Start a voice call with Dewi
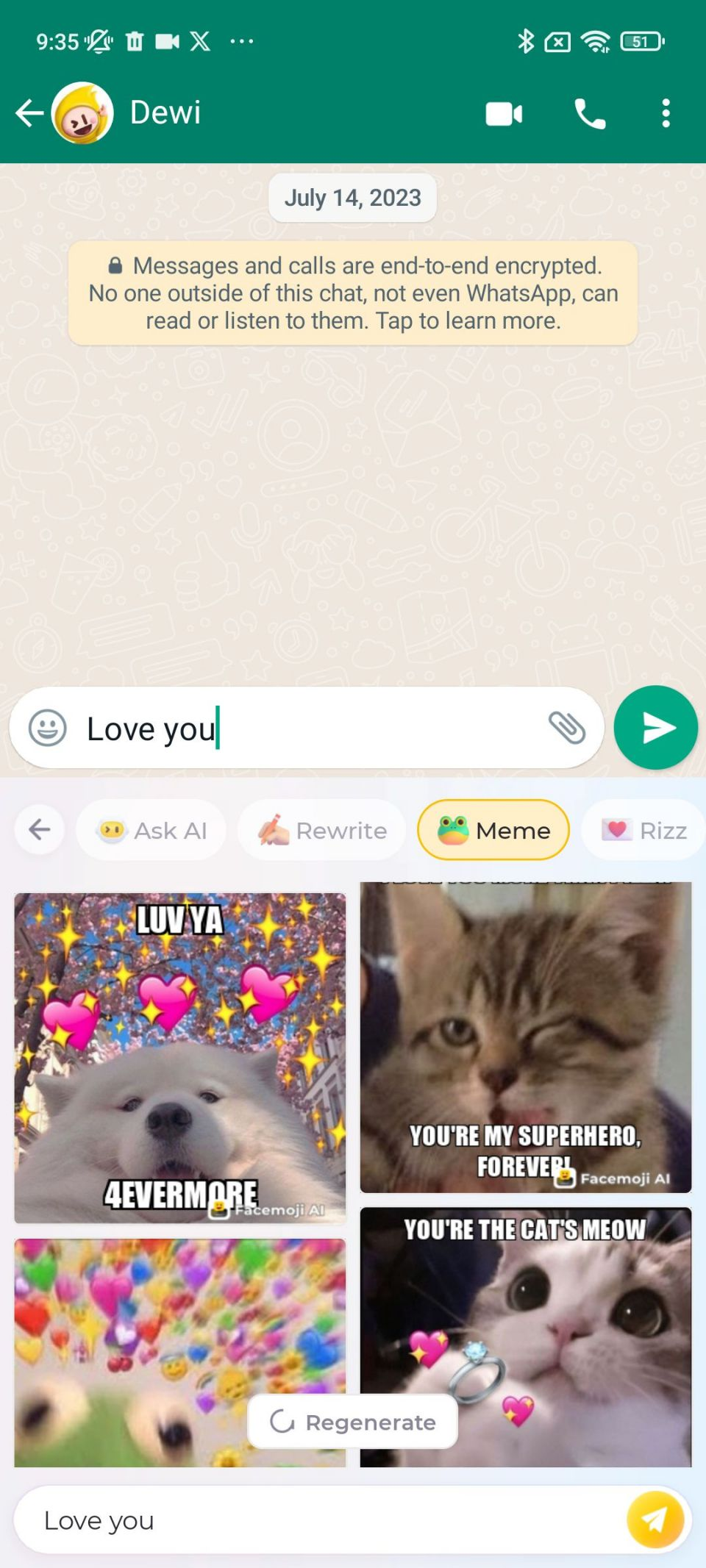 [x=590, y=114]
